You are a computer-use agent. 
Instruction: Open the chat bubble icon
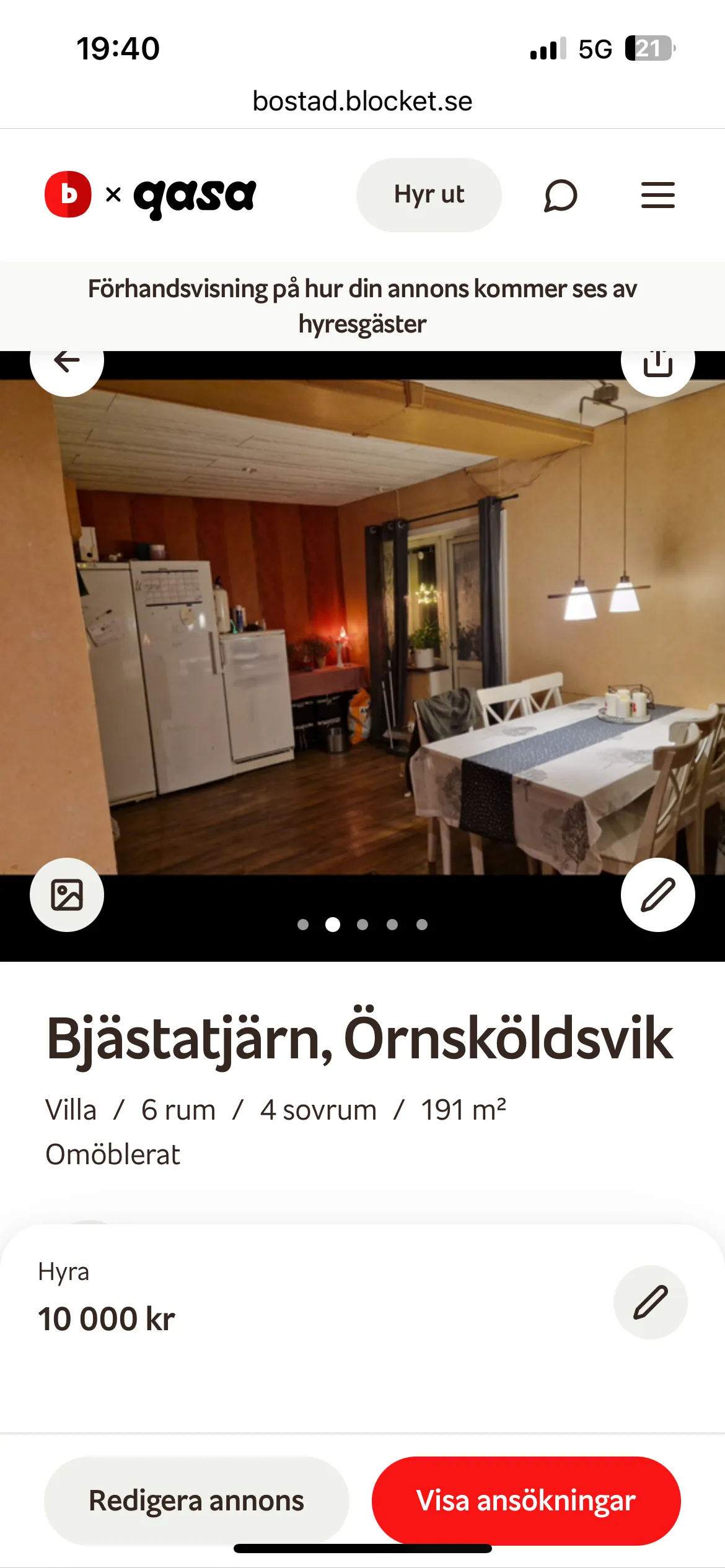[x=560, y=194]
